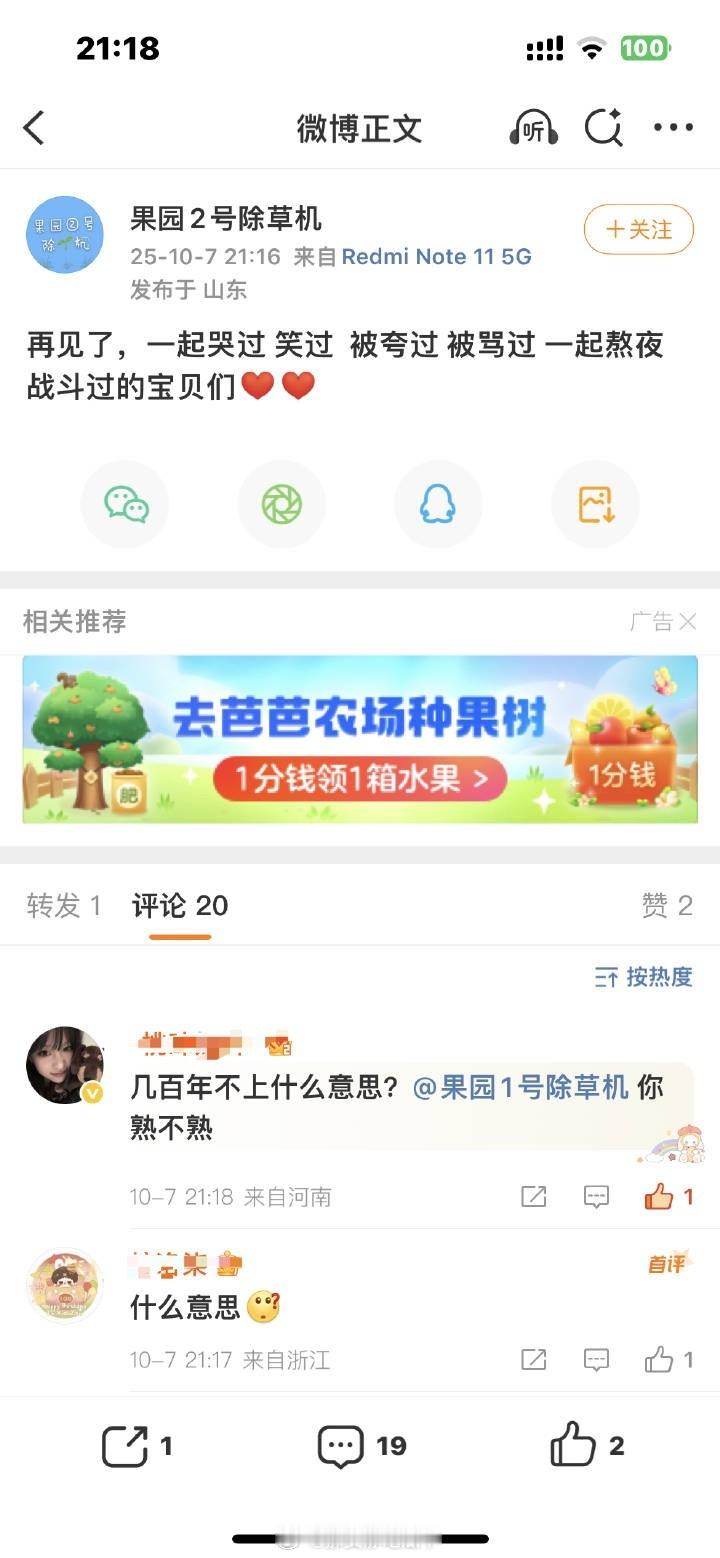Open the 芭芭农场 fruit tree ad banner

(x=360, y=740)
